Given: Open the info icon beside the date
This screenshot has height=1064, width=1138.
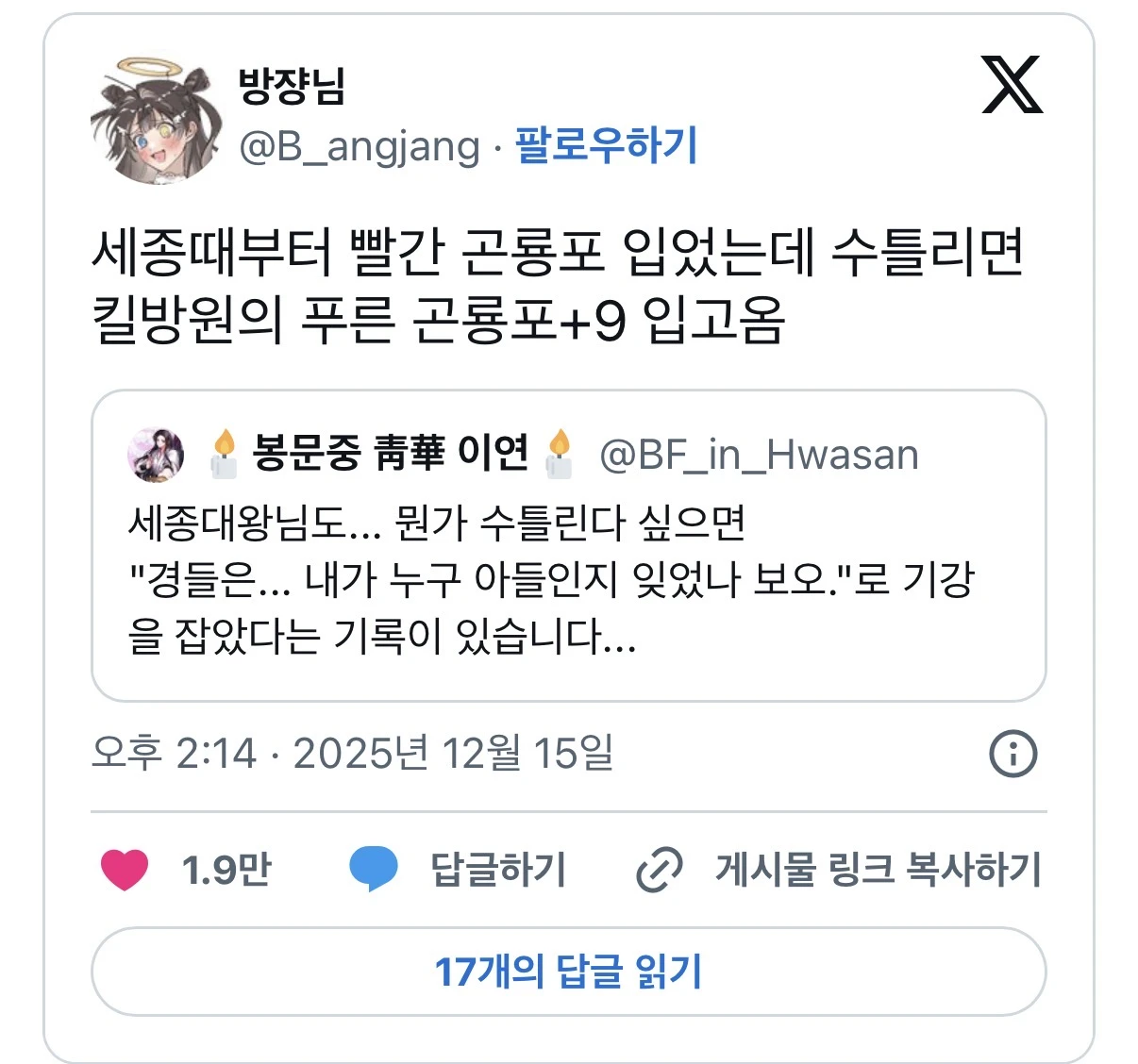Looking at the screenshot, I should pyautogui.click(x=1012, y=754).
